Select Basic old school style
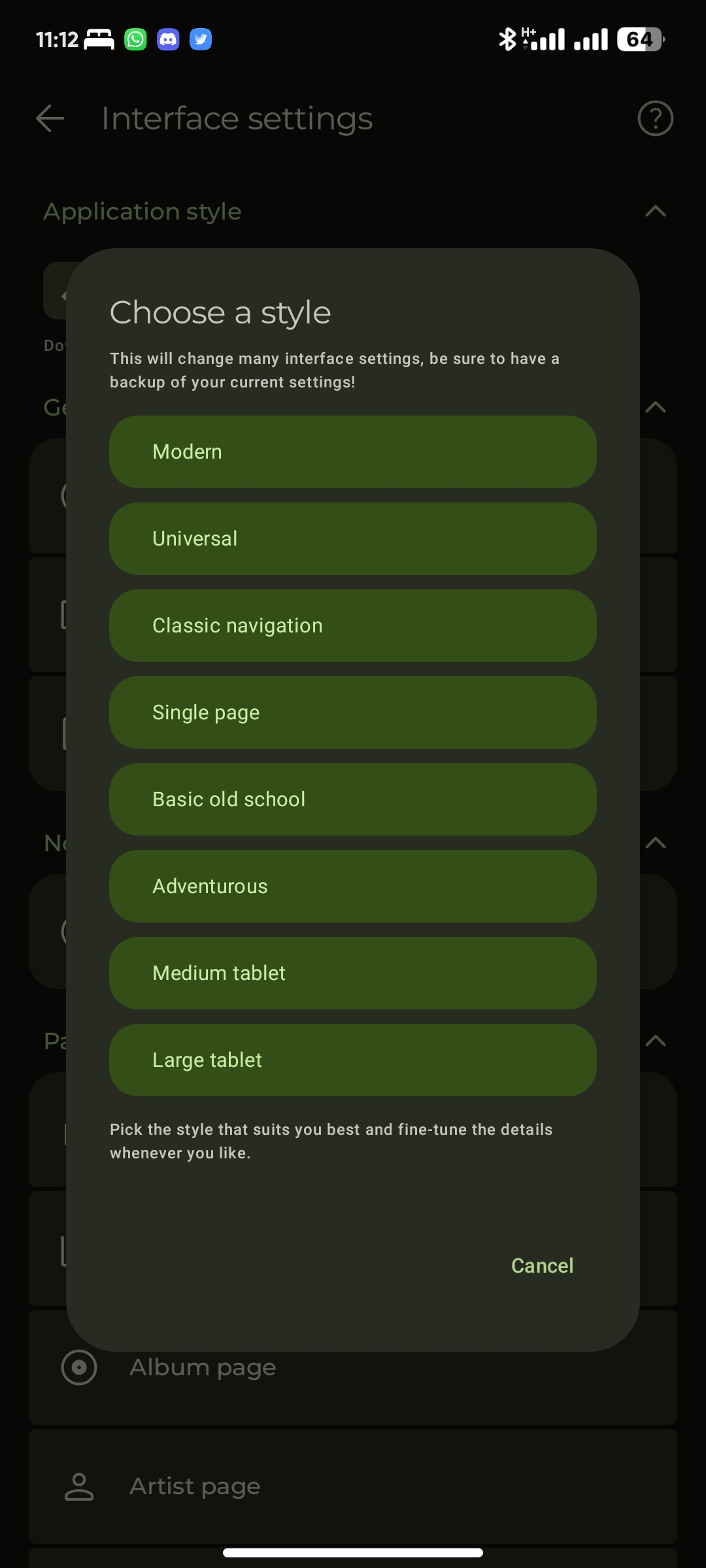 click(353, 799)
